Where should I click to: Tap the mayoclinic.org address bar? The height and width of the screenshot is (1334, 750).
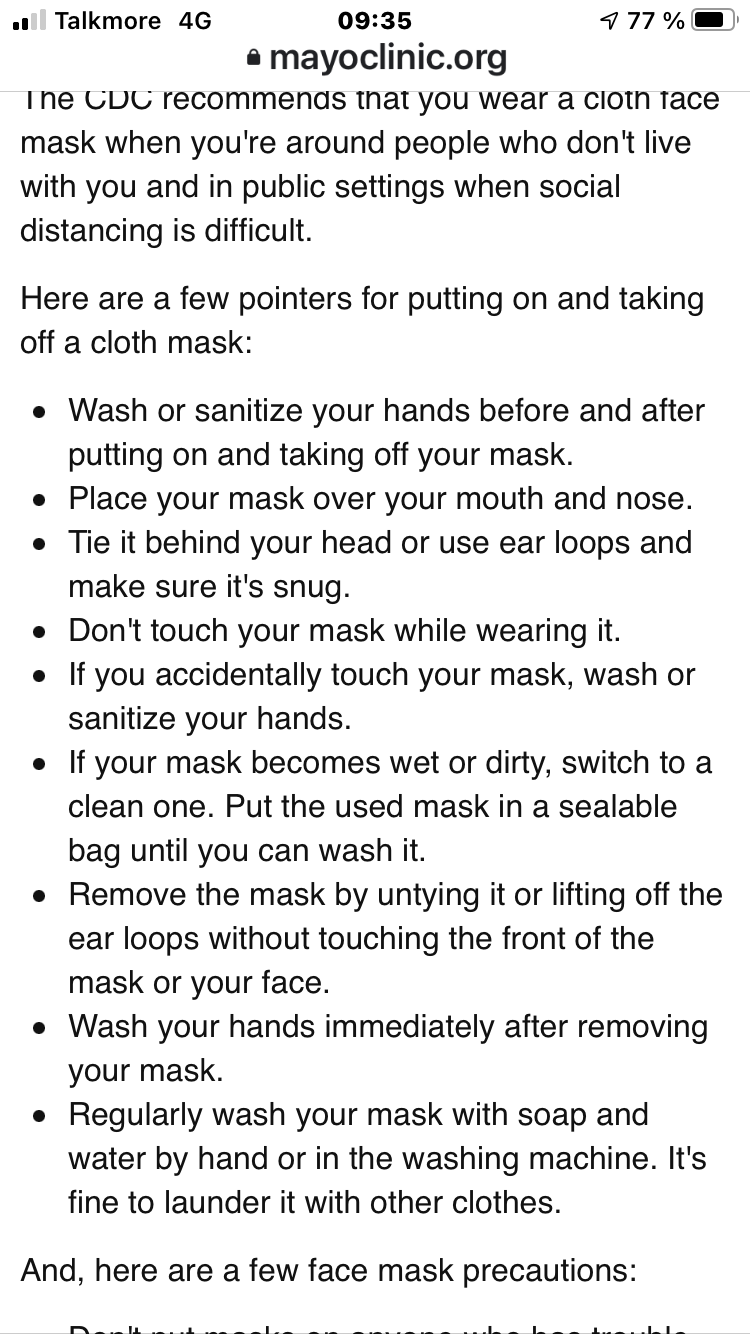376,59
